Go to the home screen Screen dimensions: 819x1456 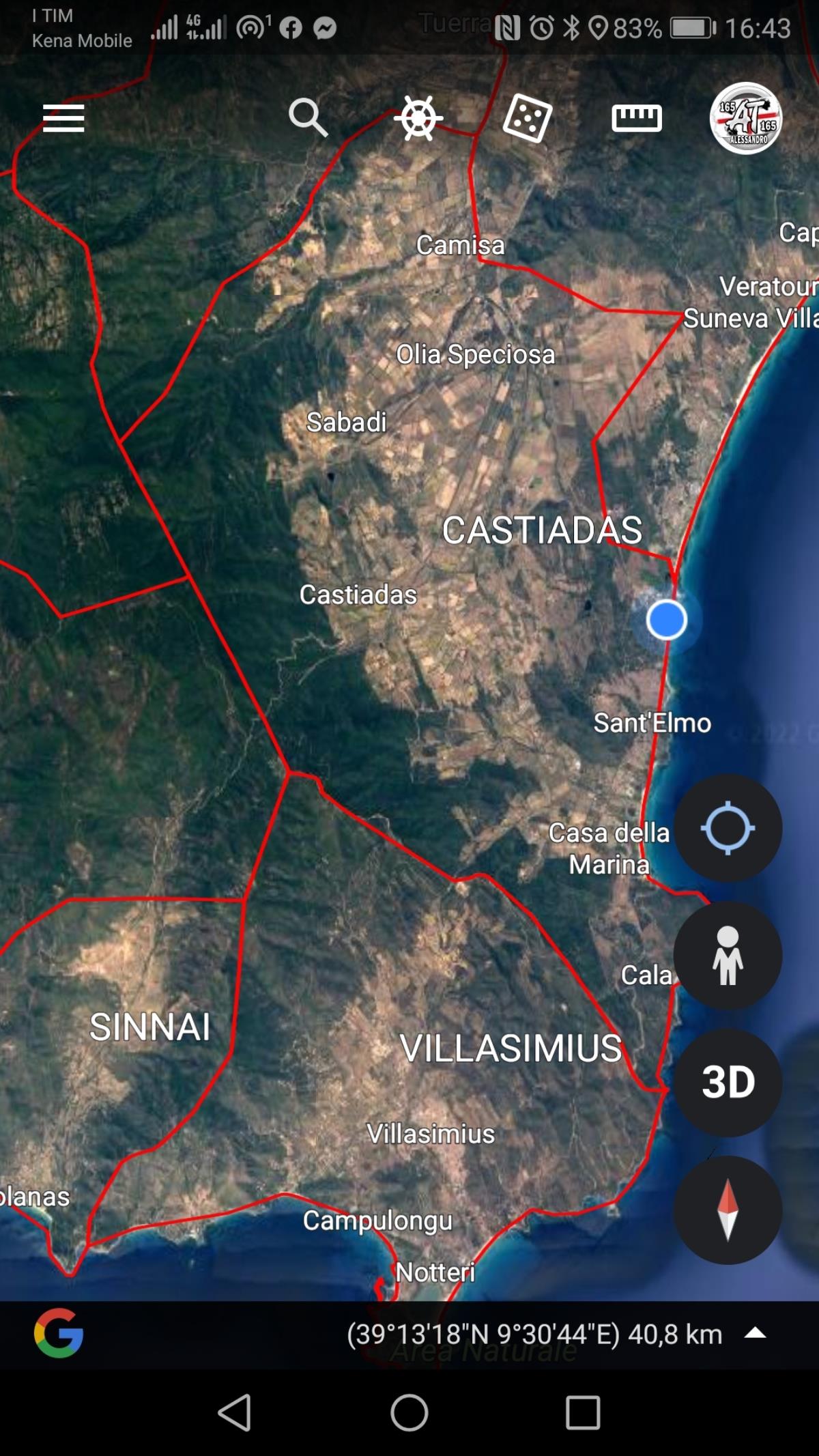(409, 1412)
